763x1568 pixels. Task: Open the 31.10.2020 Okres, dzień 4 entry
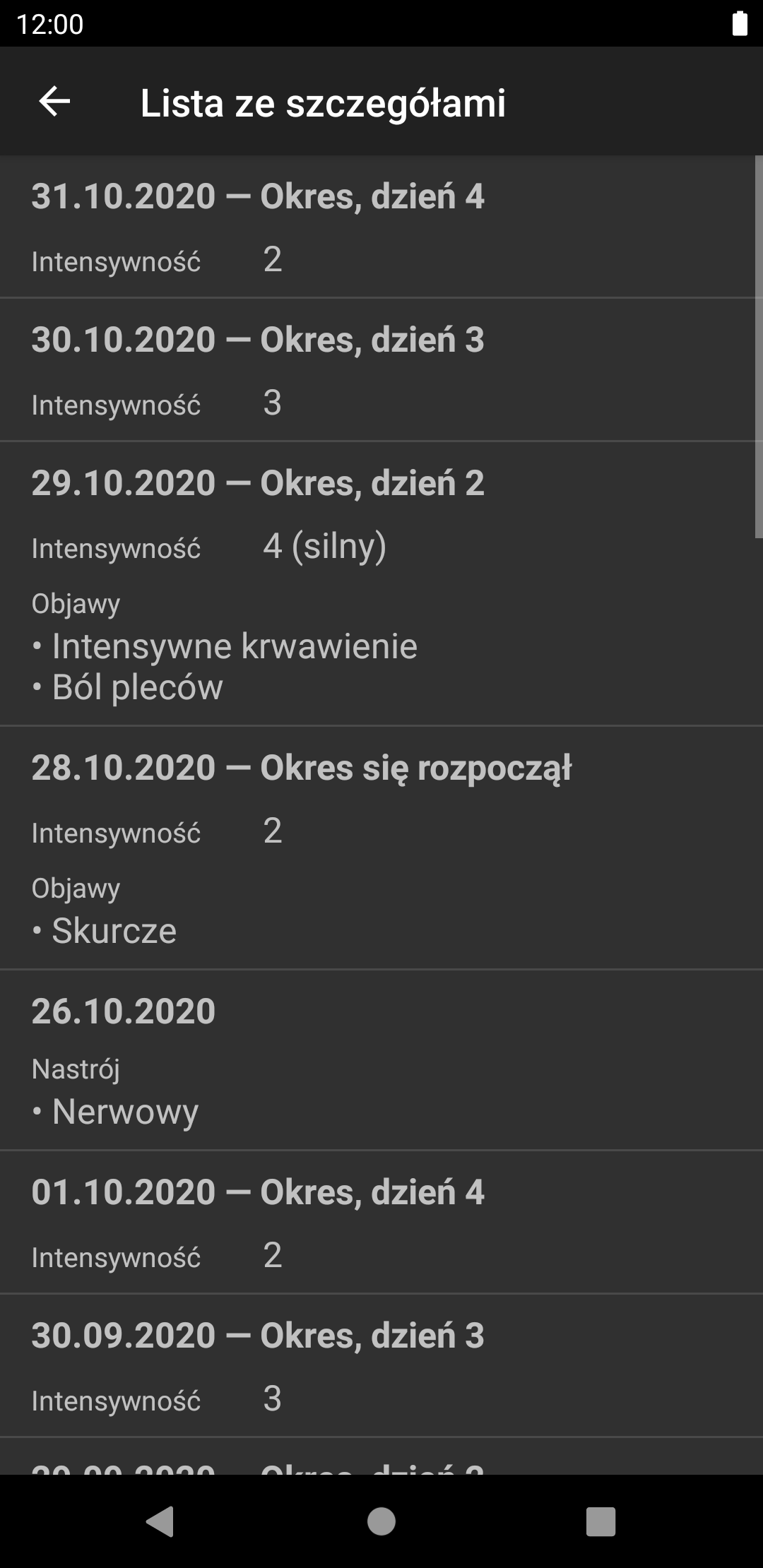coord(381,227)
